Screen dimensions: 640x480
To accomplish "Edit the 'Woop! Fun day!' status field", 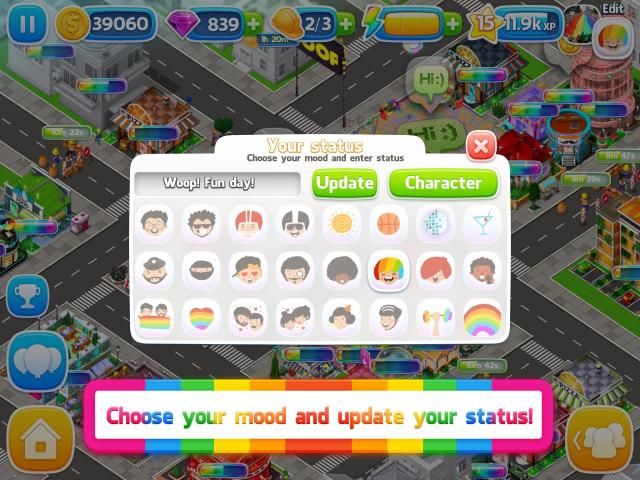I will [x=217, y=183].
